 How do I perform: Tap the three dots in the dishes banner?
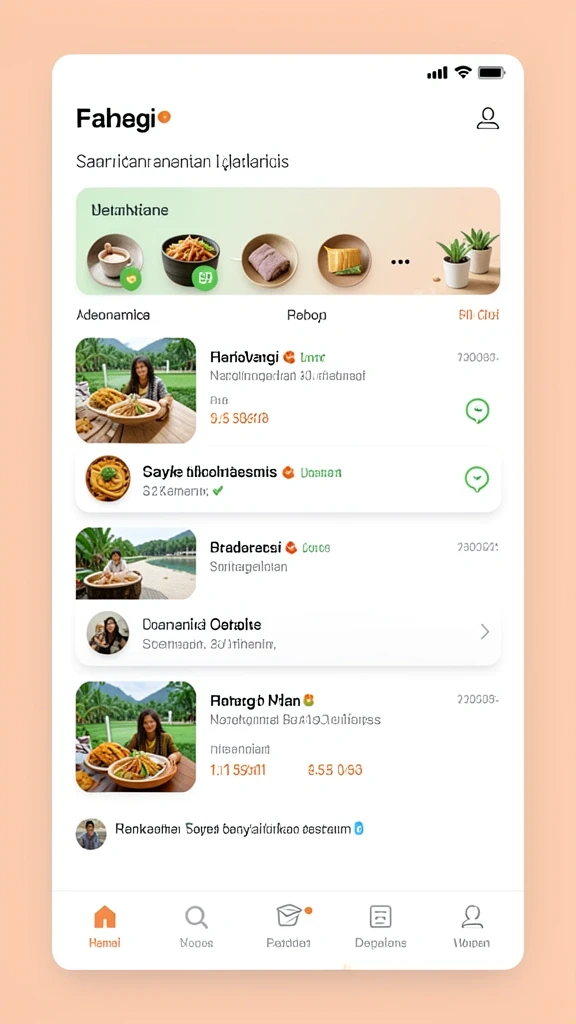click(x=400, y=261)
